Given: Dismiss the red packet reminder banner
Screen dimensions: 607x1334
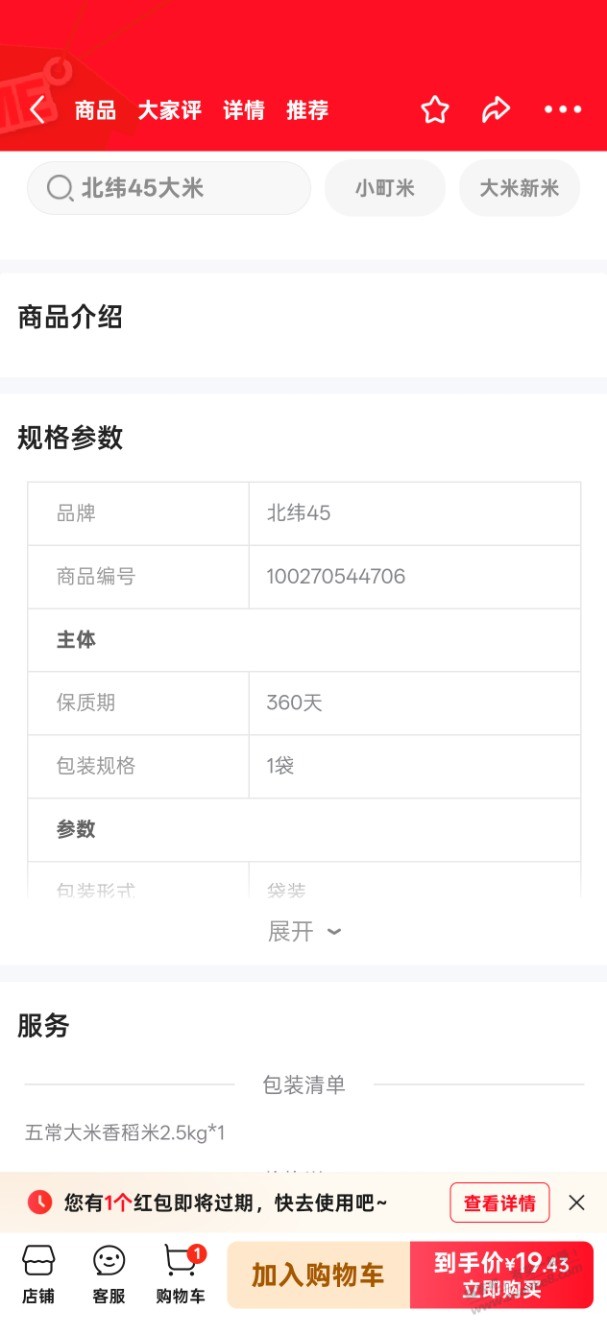Looking at the screenshot, I should click(x=577, y=1202).
